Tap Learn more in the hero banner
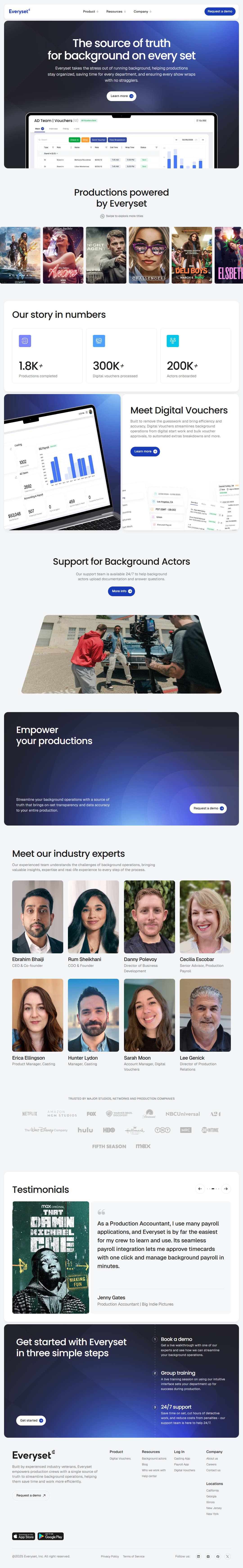 point(121,96)
